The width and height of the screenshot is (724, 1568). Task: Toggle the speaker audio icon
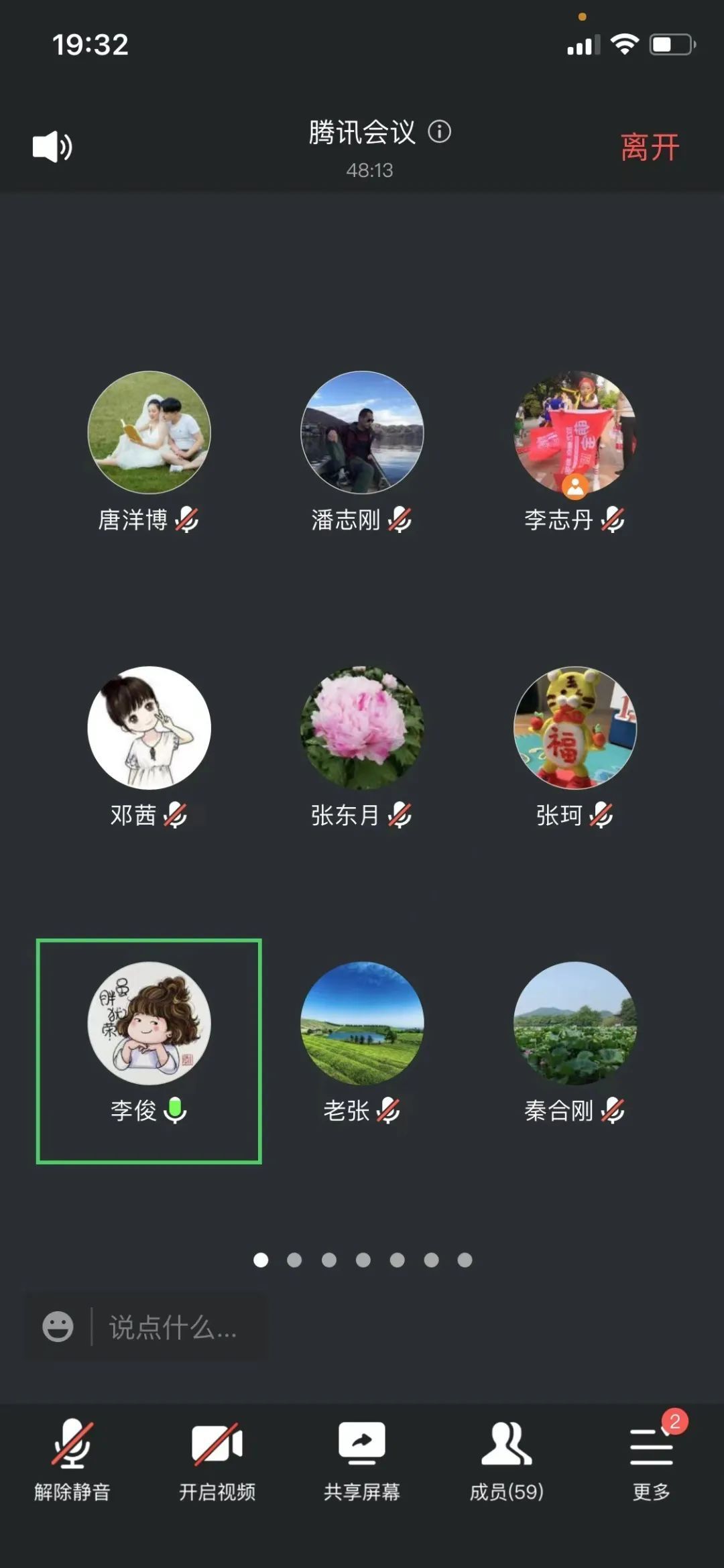[x=52, y=146]
